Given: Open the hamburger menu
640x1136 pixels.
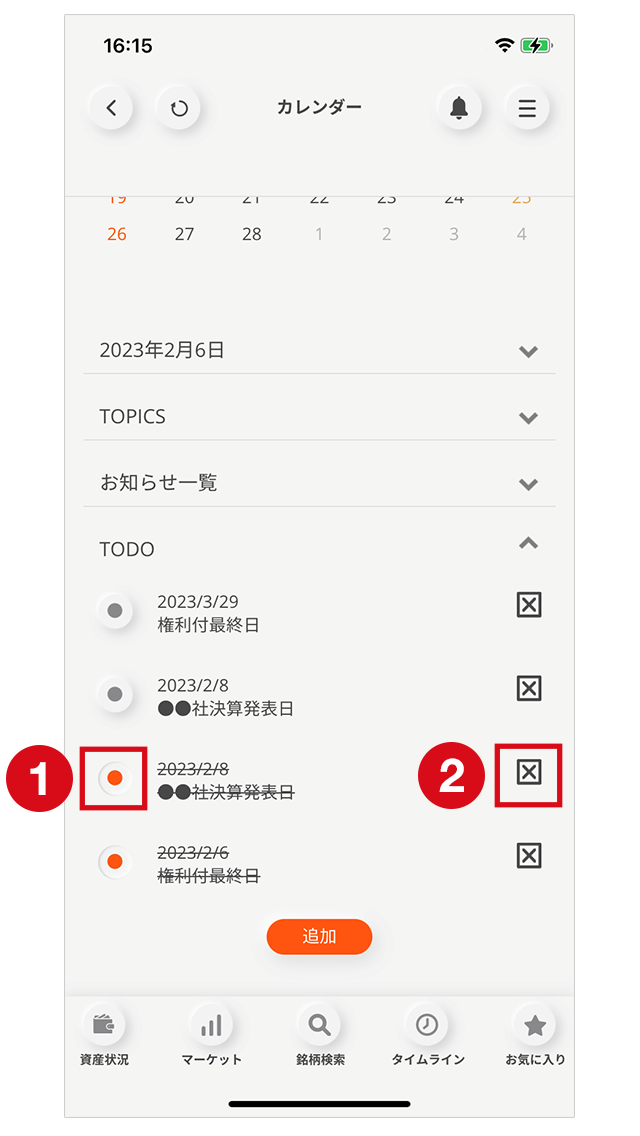Looking at the screenshot, I should coord(527,108).
